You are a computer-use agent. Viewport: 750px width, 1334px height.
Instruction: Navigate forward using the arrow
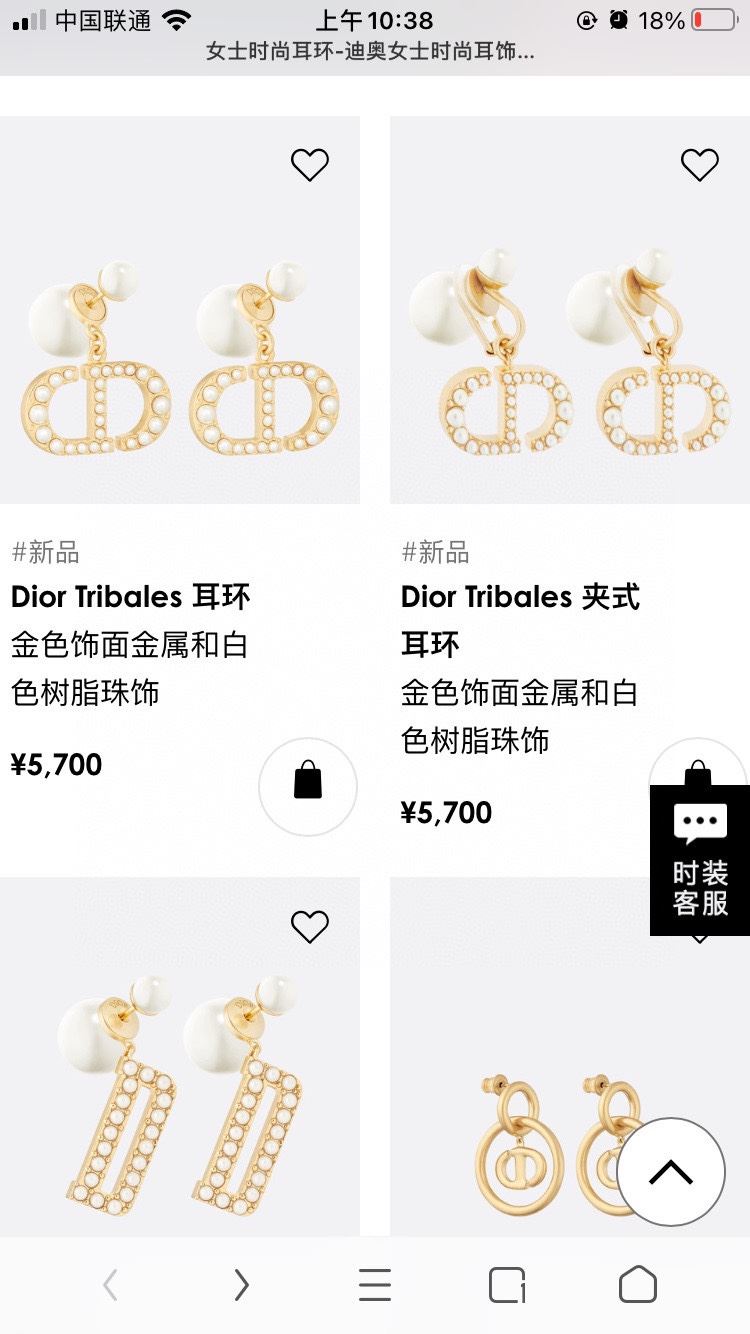point(241,1285)
